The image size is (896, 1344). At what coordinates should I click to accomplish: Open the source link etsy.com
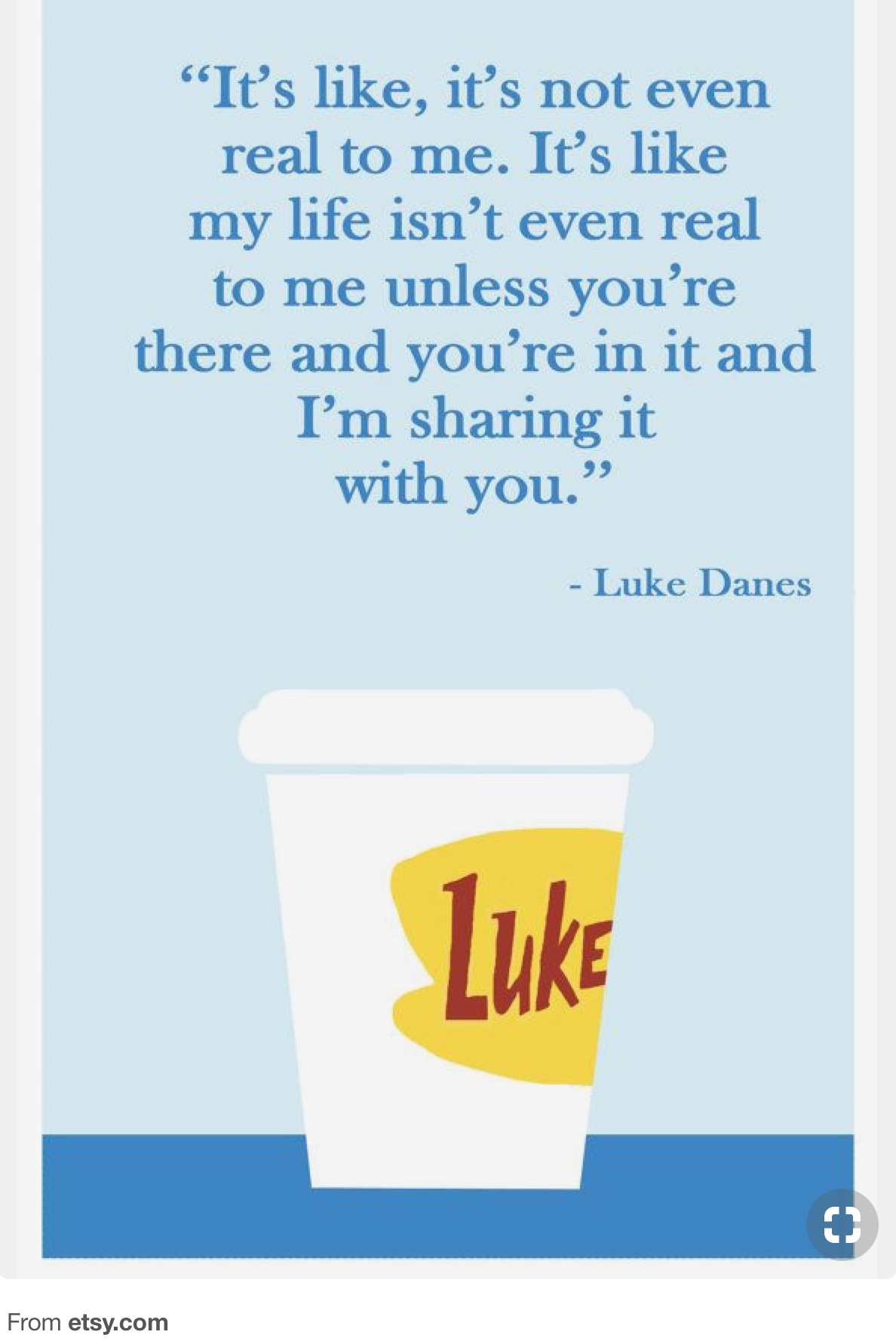click(x=118, y=1322)
